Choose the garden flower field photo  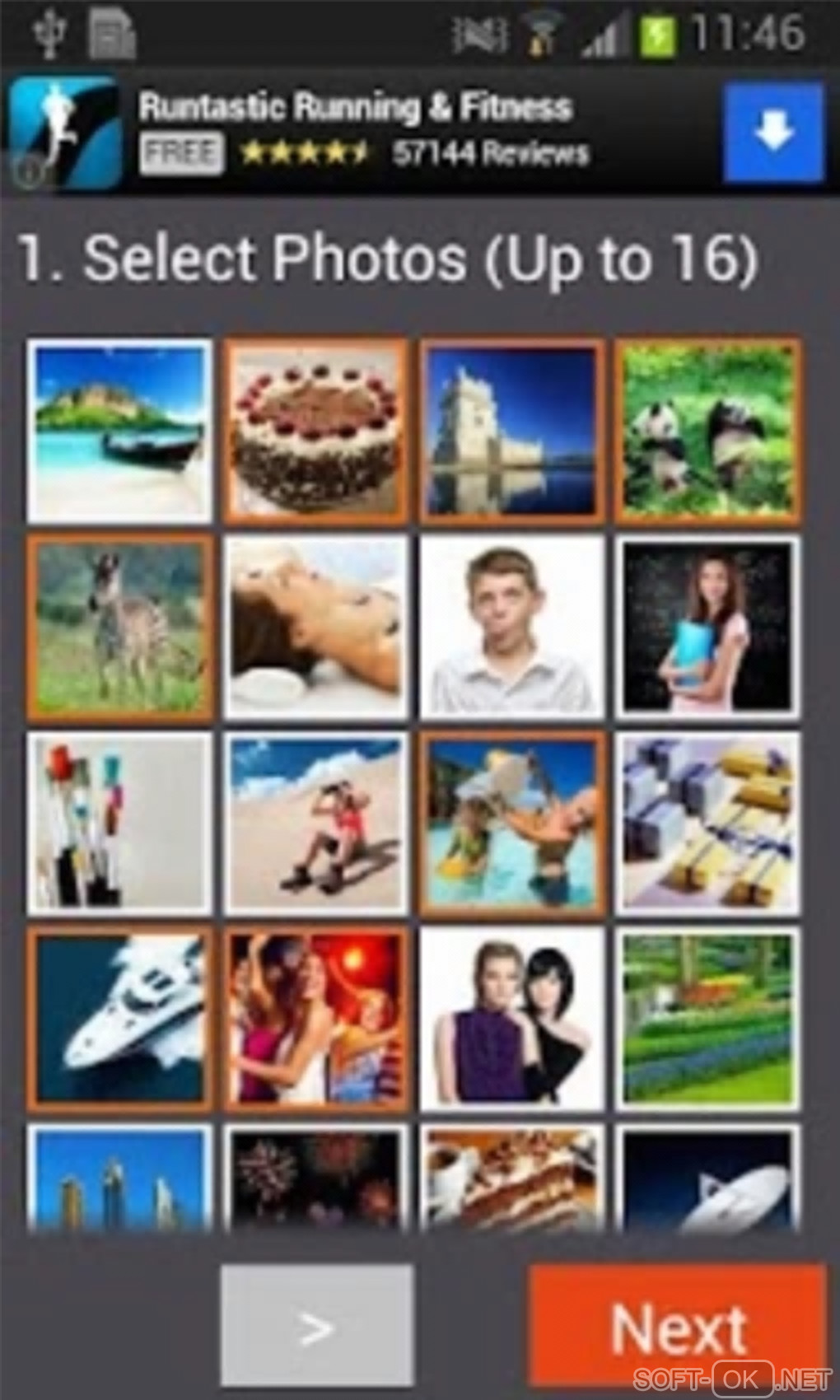coord(708,1019)
